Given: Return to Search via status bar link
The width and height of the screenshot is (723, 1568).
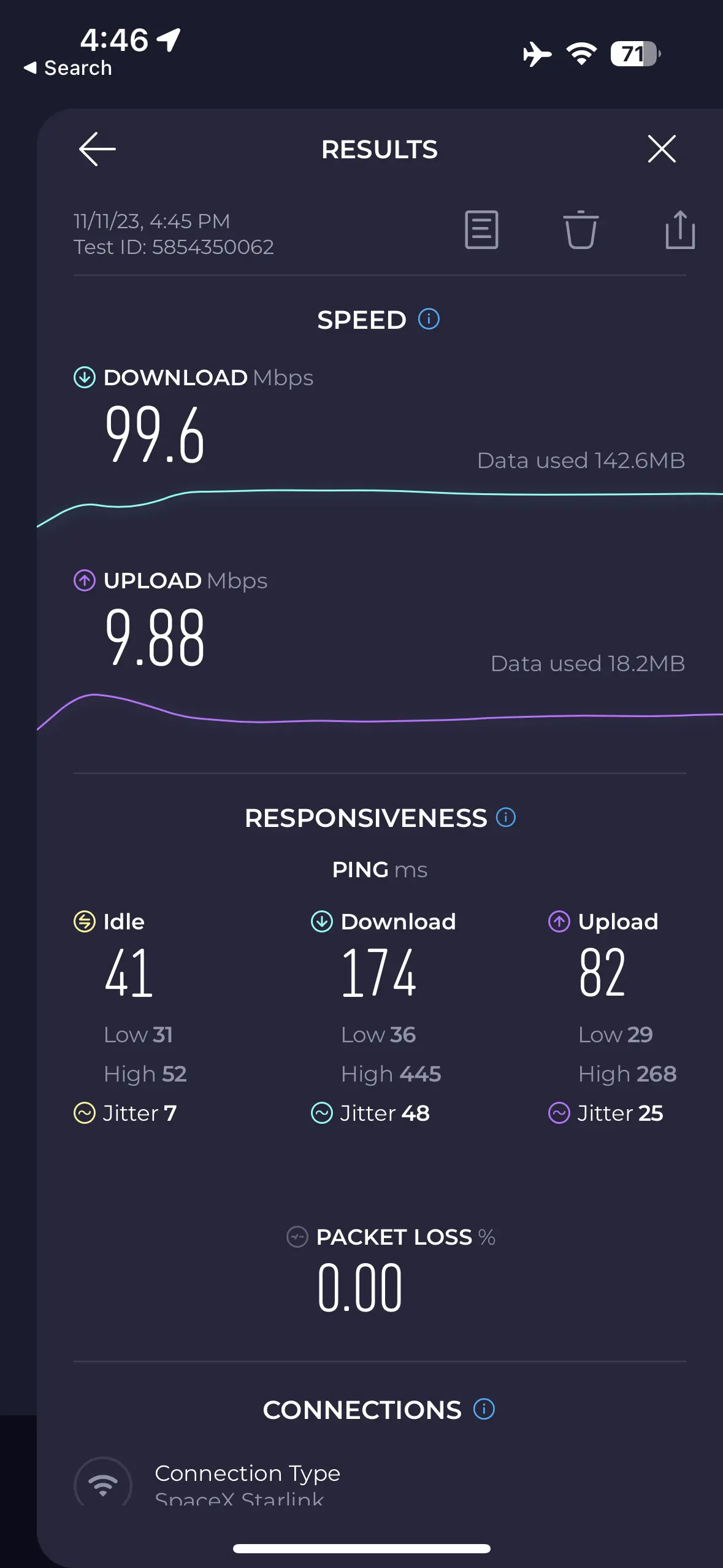Looking at the screenshot, I should 67,67.
